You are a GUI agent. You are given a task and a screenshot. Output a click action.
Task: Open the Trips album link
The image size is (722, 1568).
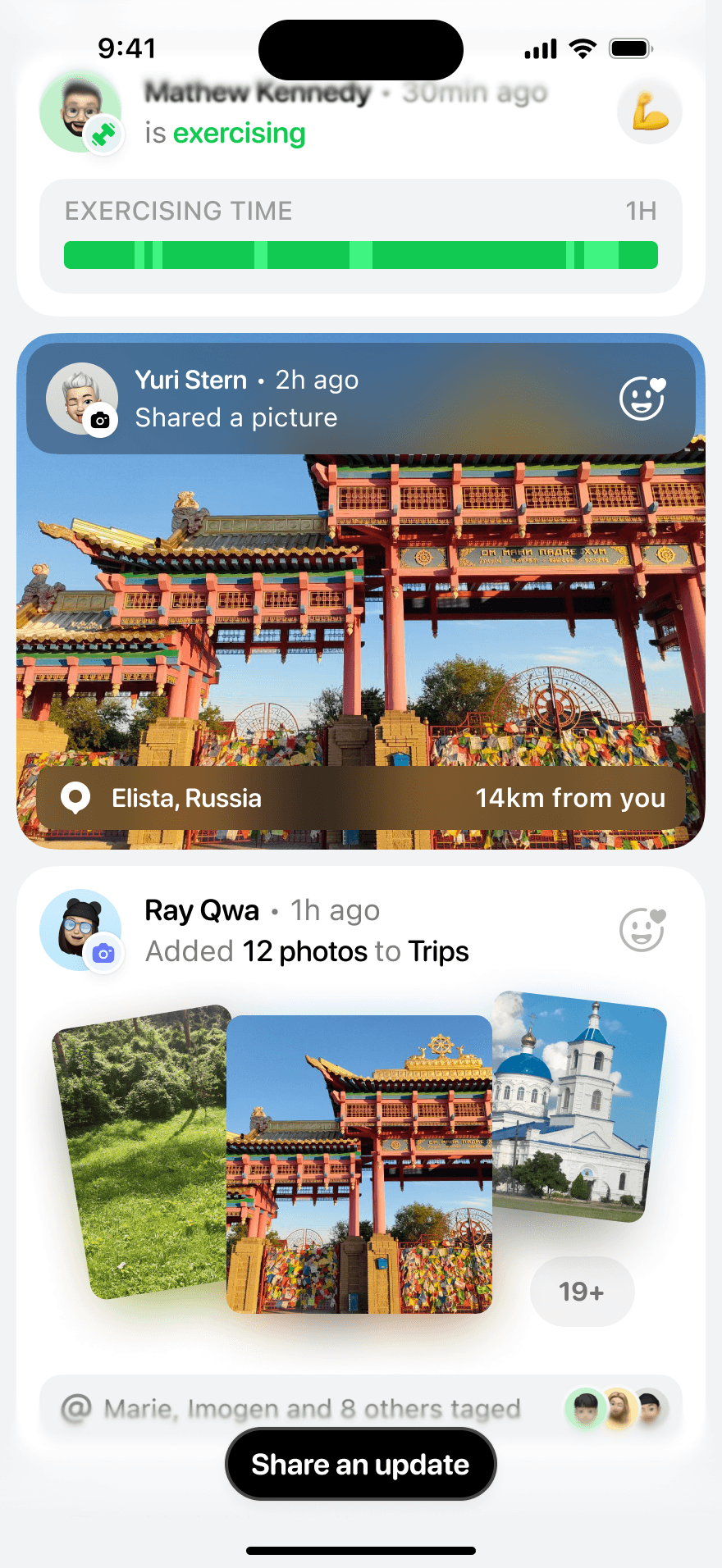439,951
